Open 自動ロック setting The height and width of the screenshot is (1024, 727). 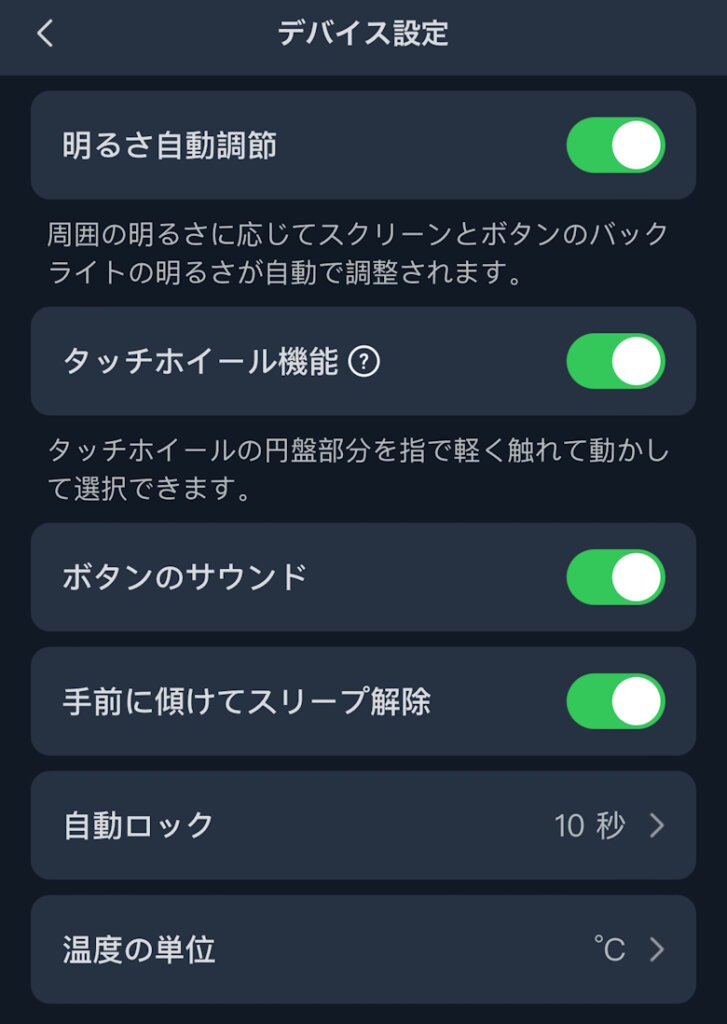coord(363,825)
